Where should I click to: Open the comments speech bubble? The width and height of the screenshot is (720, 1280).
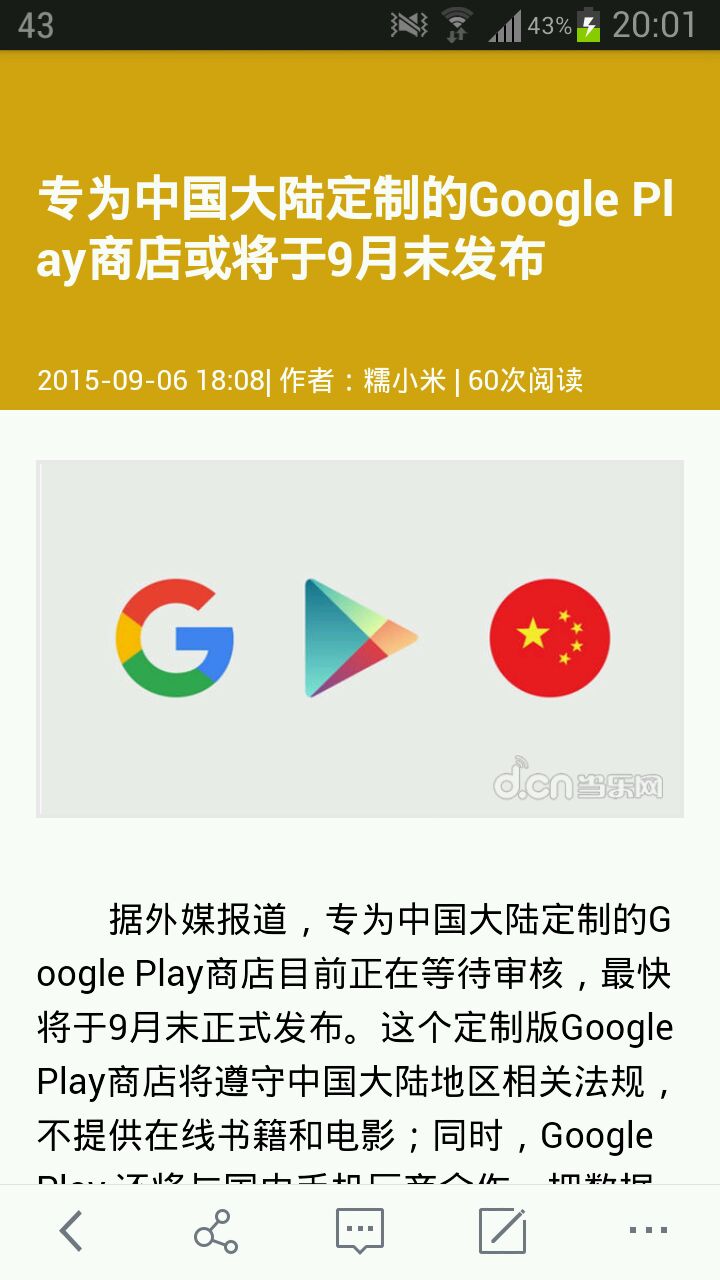pos(360,1231)
